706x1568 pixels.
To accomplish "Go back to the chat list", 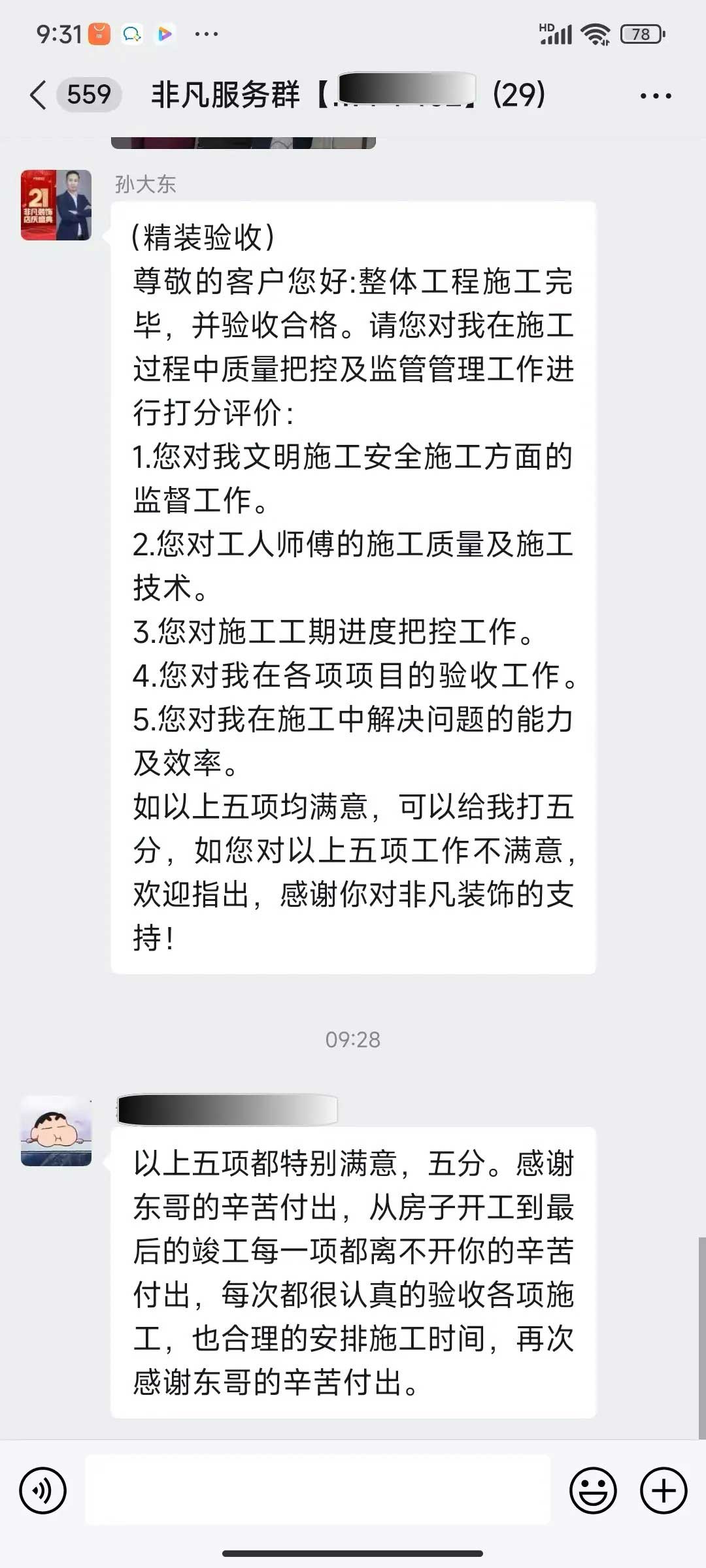I will [39, 95].
